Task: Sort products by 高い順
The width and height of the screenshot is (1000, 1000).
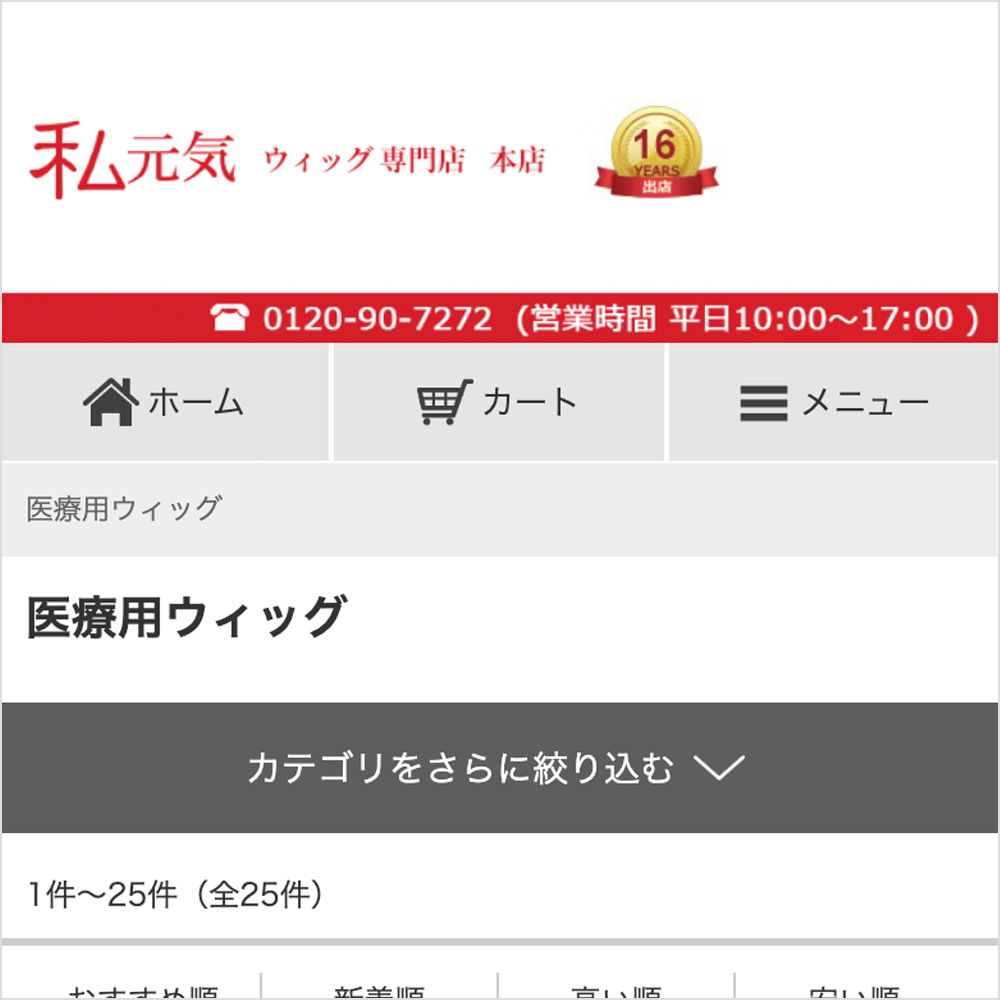Action: coord(616,990)
